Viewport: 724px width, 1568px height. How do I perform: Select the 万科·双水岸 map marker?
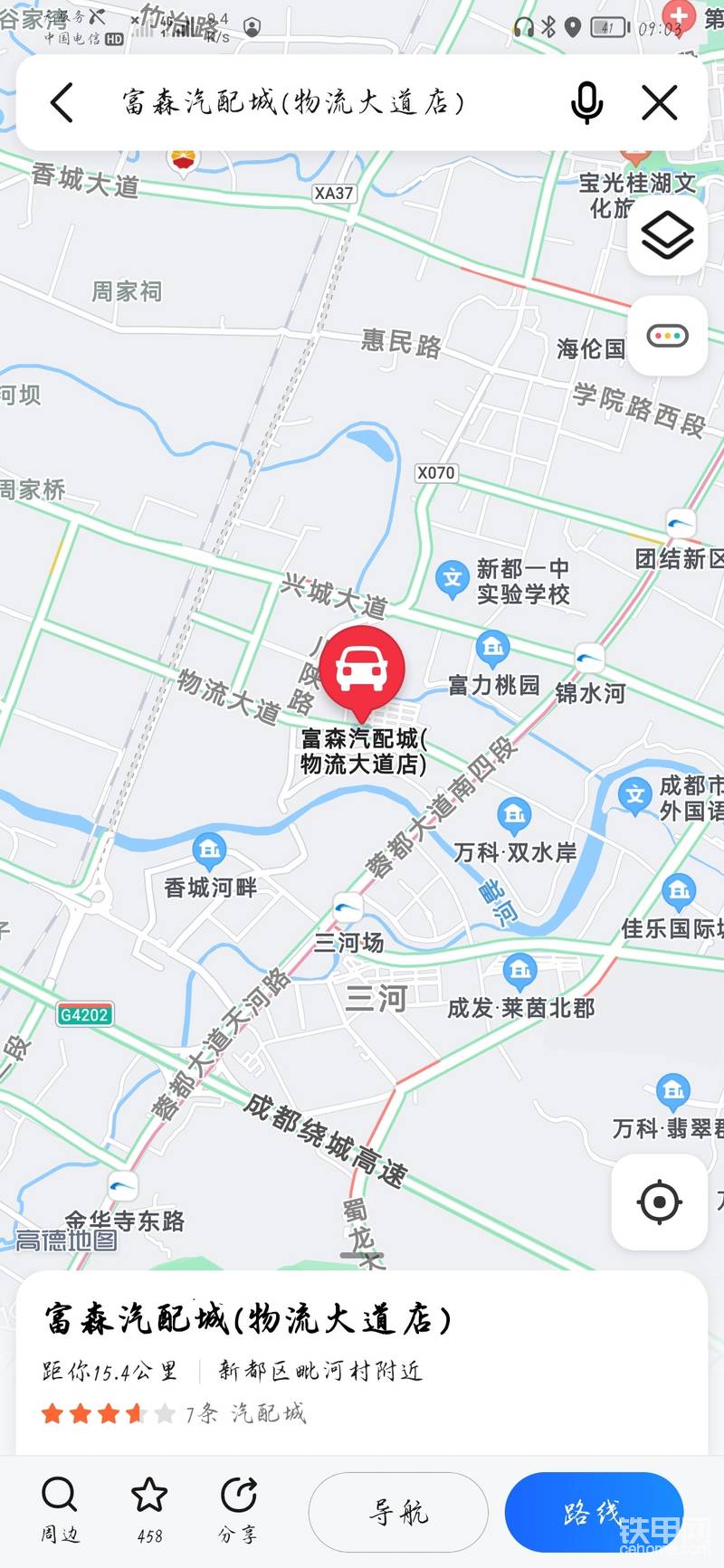tap(514, 815)
